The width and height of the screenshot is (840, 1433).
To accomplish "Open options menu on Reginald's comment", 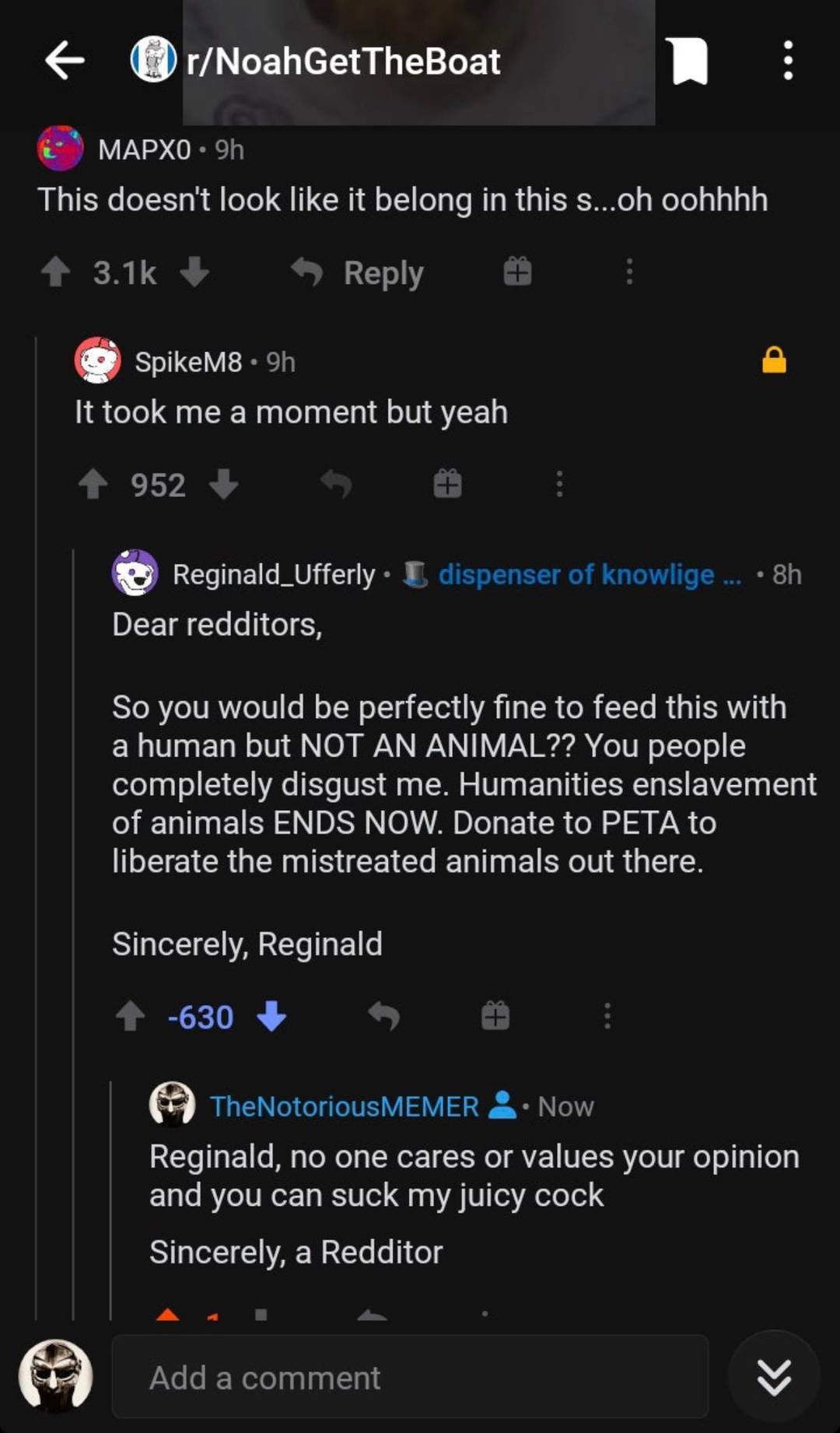I will click(607, 1016).
